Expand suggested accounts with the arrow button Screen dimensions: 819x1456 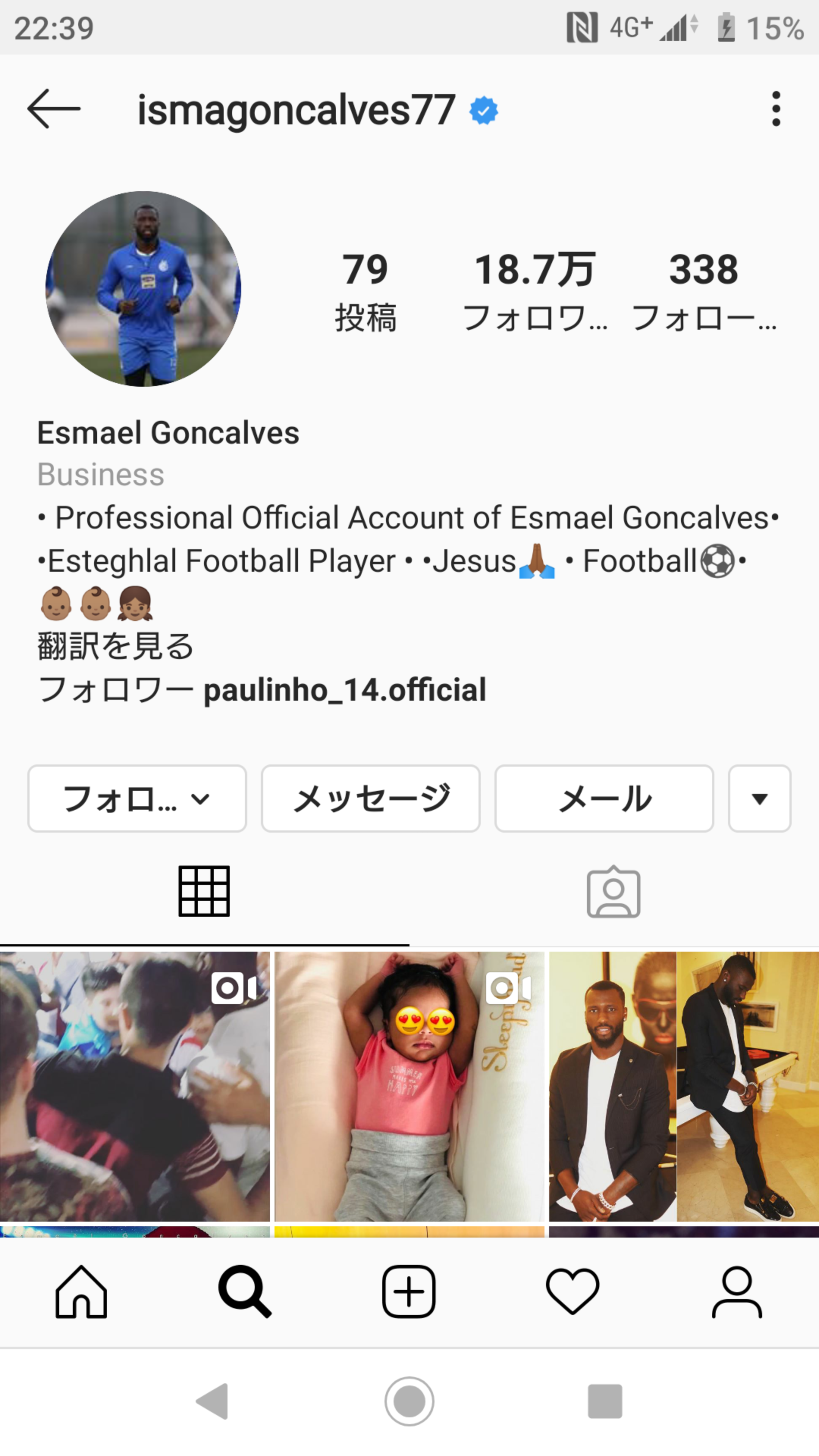tap(759, 798)
